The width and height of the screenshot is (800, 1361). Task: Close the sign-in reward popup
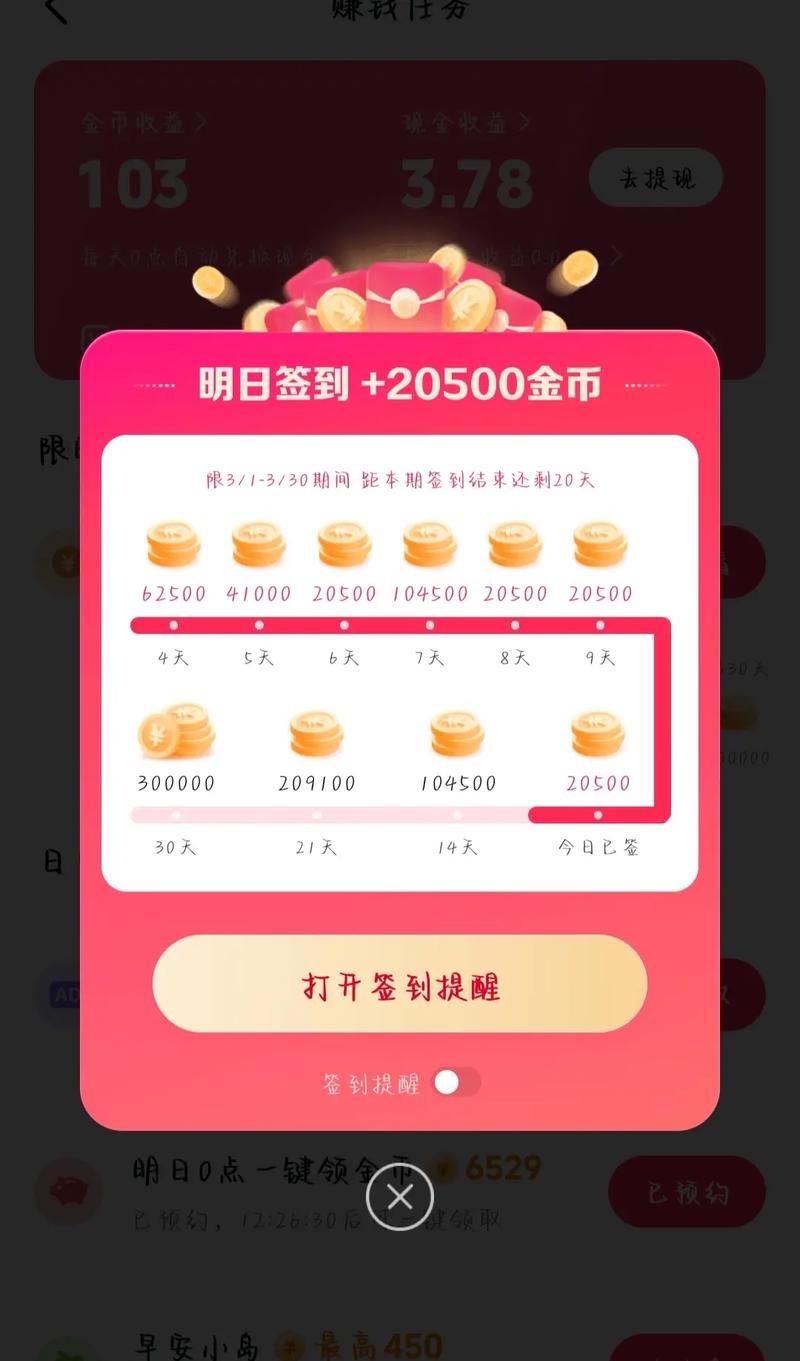coord(400,1197)
